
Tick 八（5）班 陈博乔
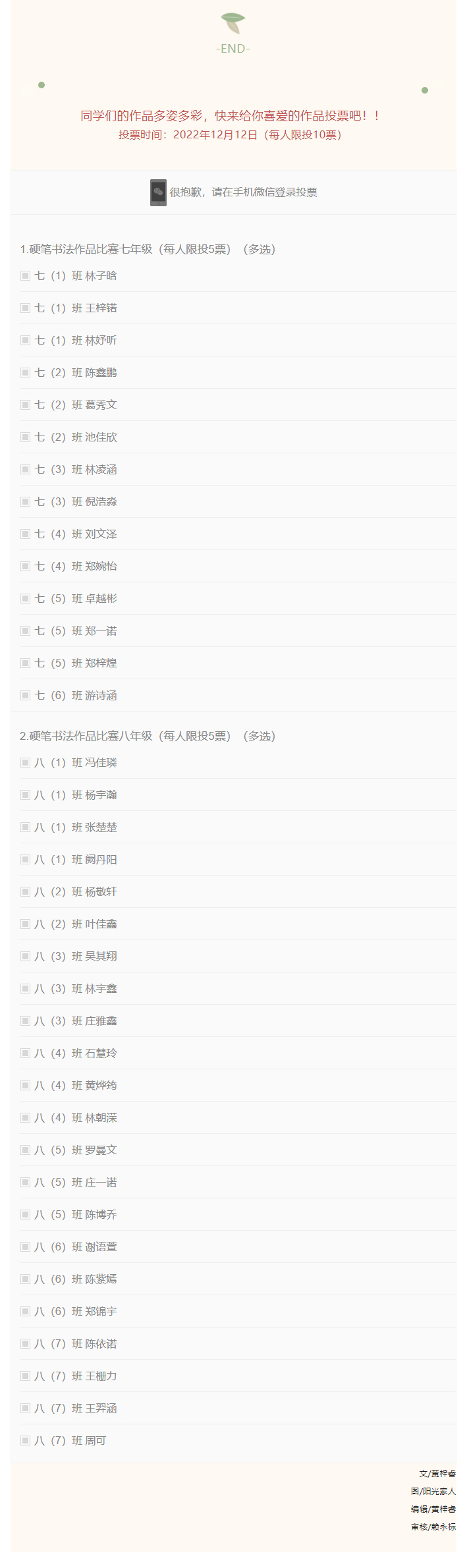(x=25, y=1214)
